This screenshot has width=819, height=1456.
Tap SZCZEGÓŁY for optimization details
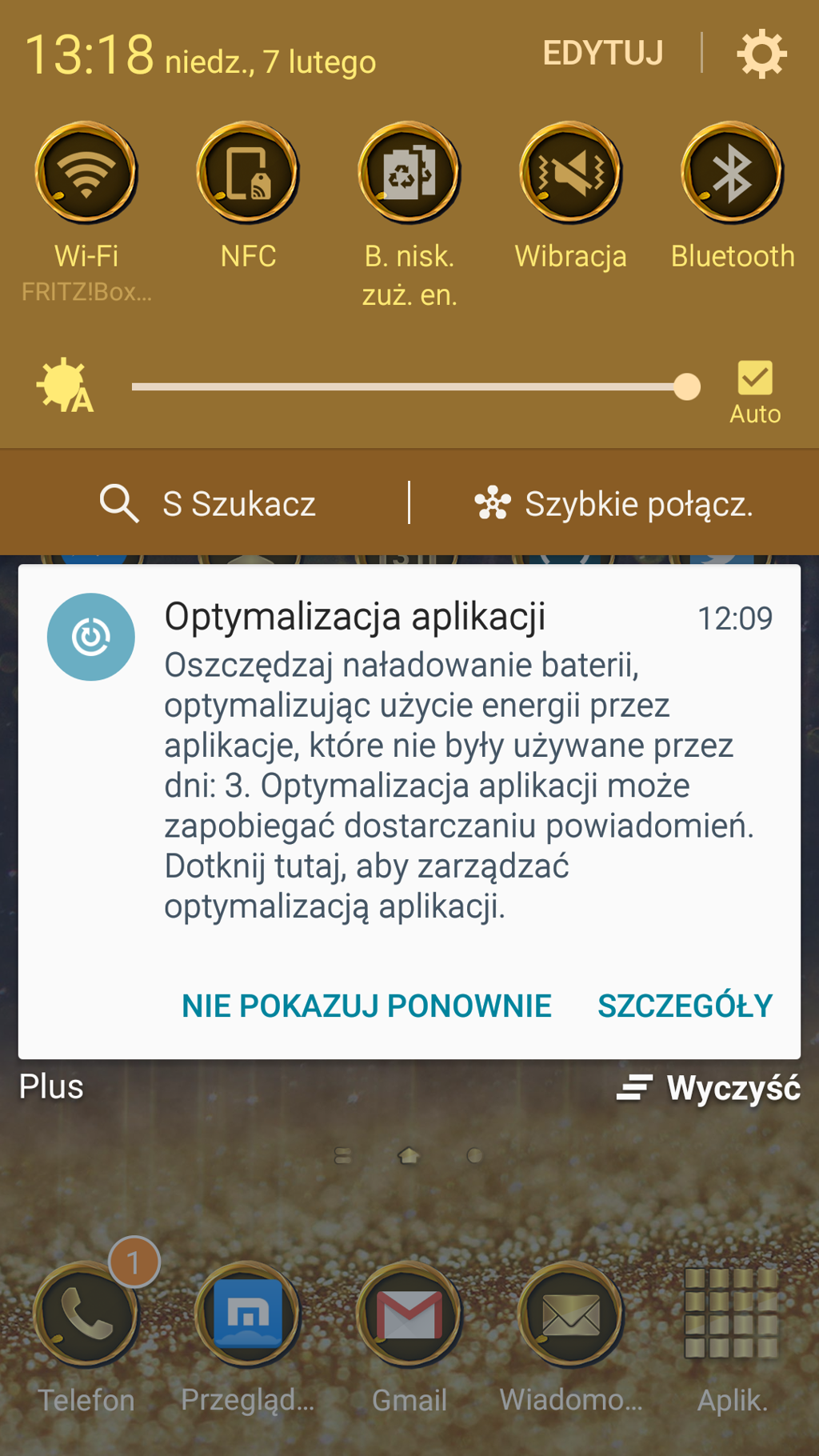point(685,1006)
